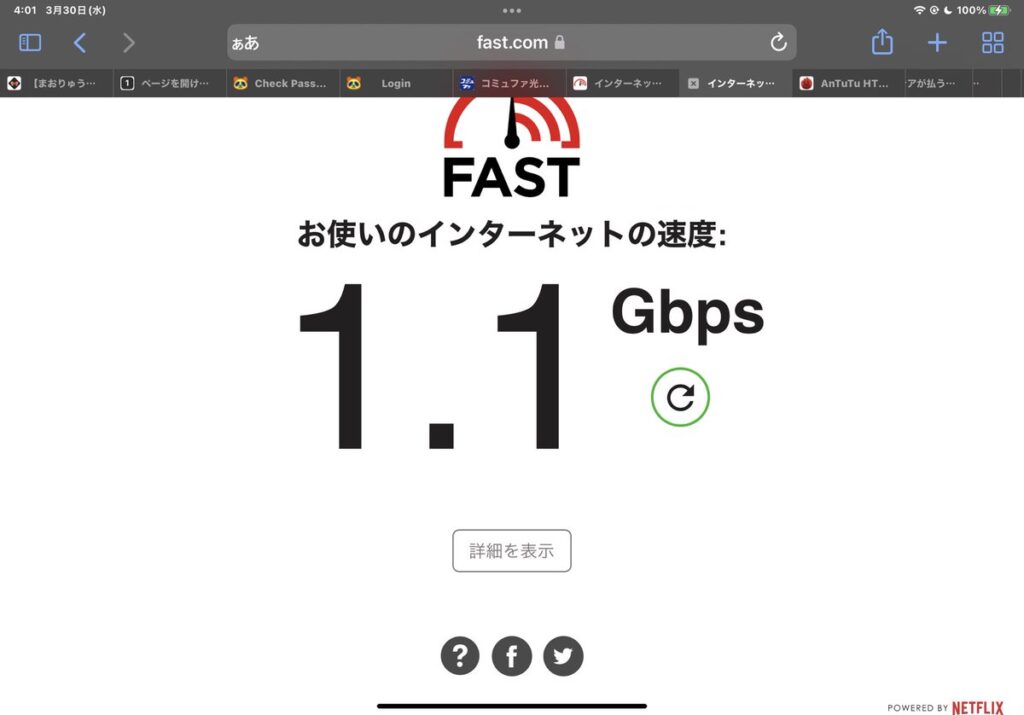Screen dimensions: 1024x715
Task: Switch to the ページを開け tab
Action: click(170, 84)
